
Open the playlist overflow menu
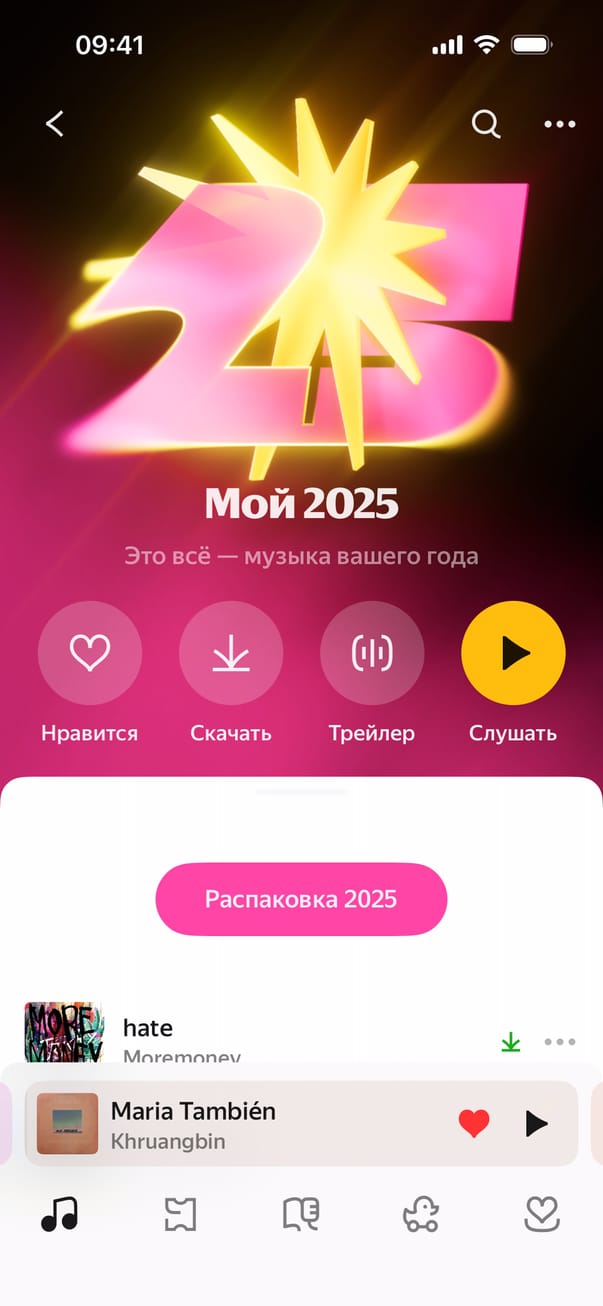click(x=559, y=124)
